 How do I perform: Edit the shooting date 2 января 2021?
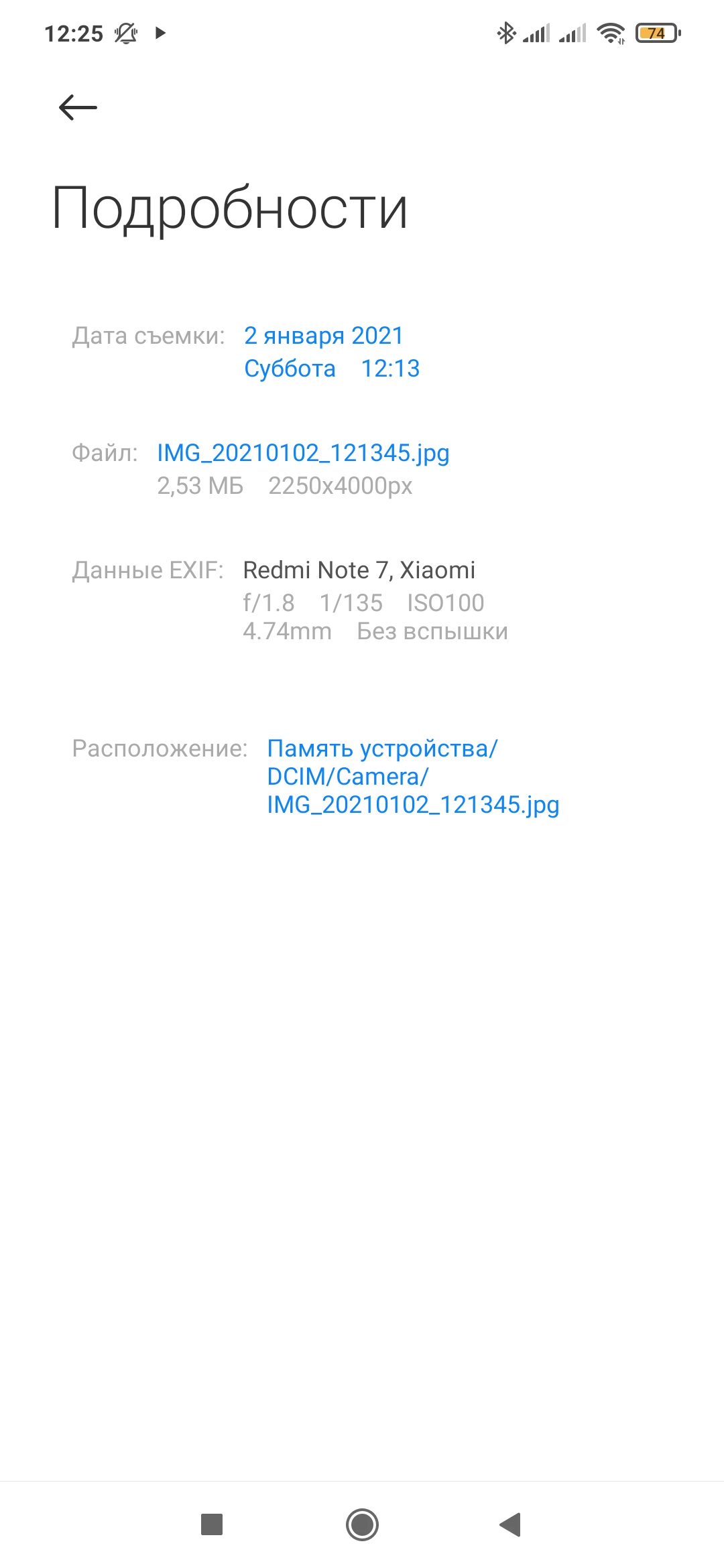click(324, 335)
